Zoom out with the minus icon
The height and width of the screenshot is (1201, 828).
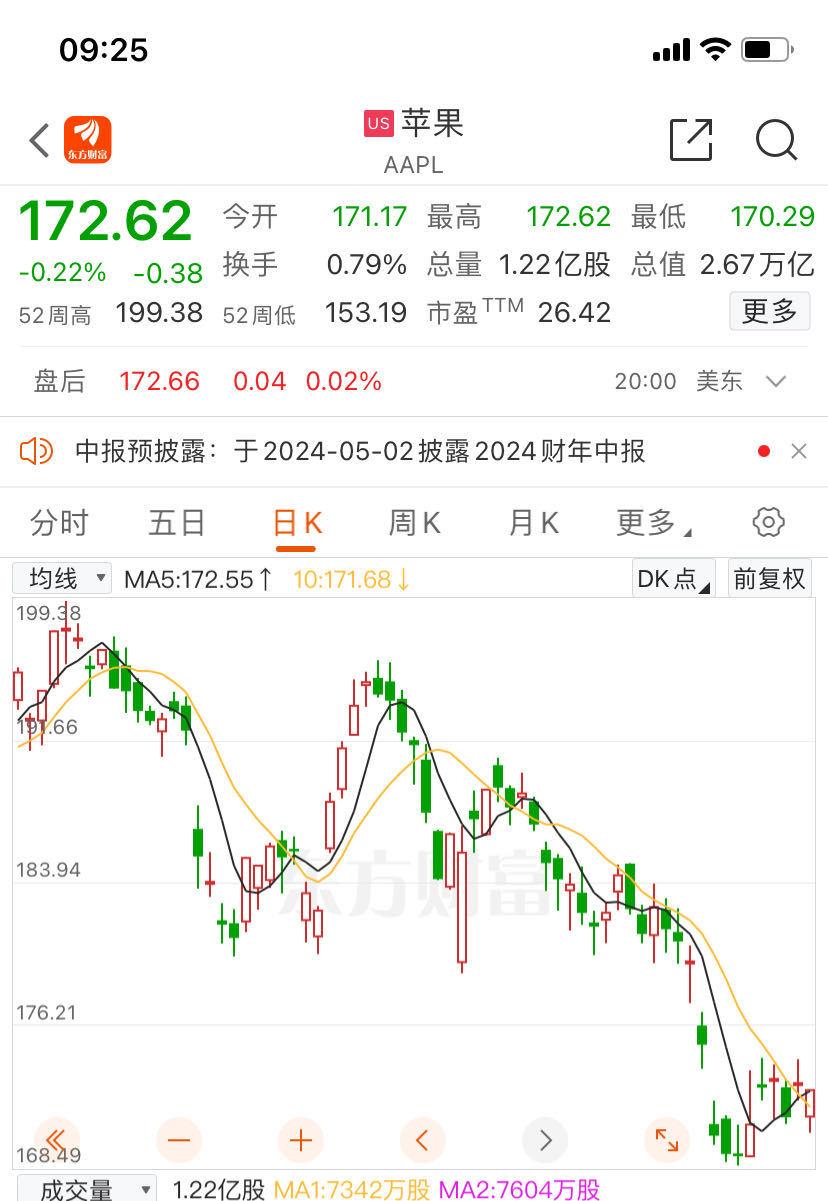click(x=178, y=1140)
